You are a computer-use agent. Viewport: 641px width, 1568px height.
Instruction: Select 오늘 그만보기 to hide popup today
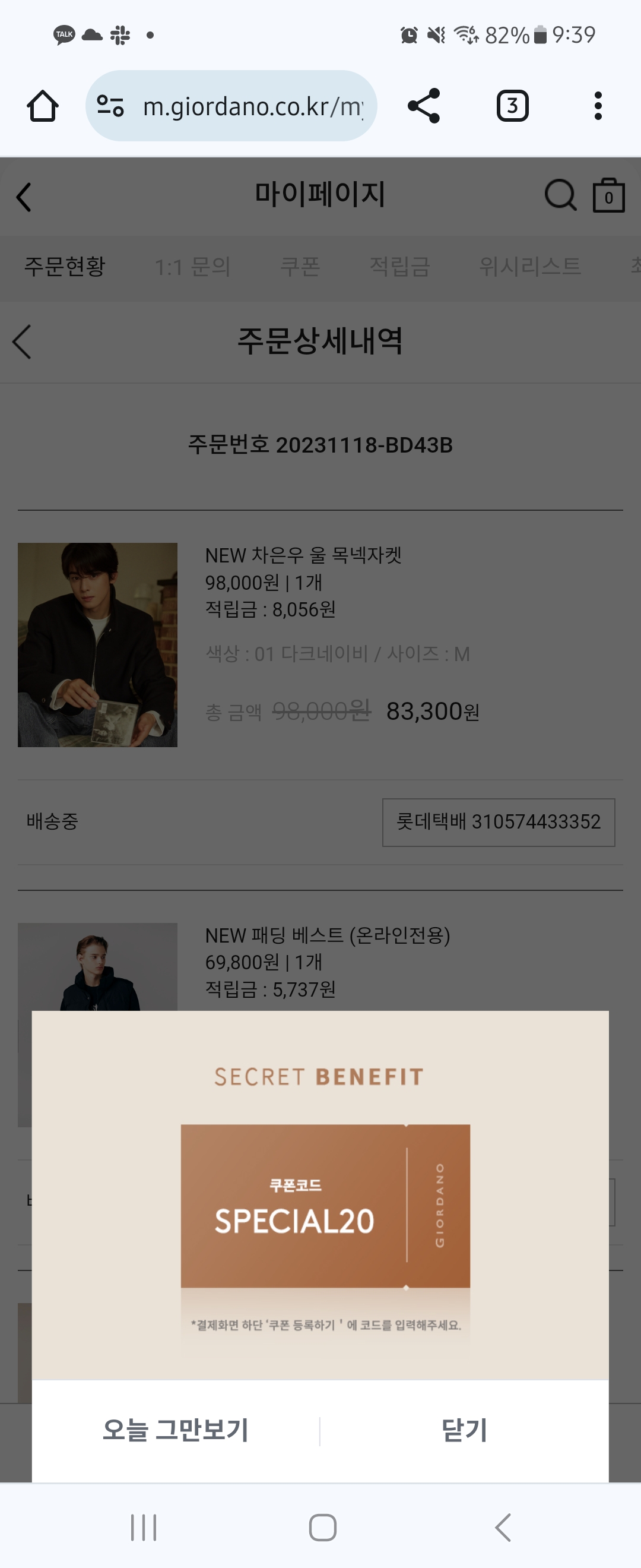point(175,1430)
